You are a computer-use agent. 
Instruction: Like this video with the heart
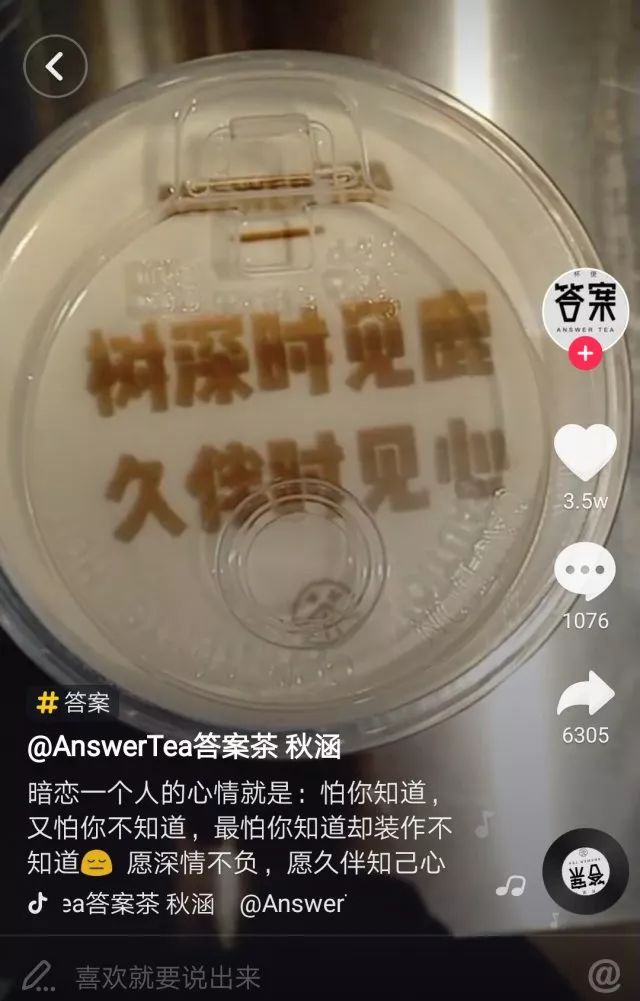(x=585, y=453)
